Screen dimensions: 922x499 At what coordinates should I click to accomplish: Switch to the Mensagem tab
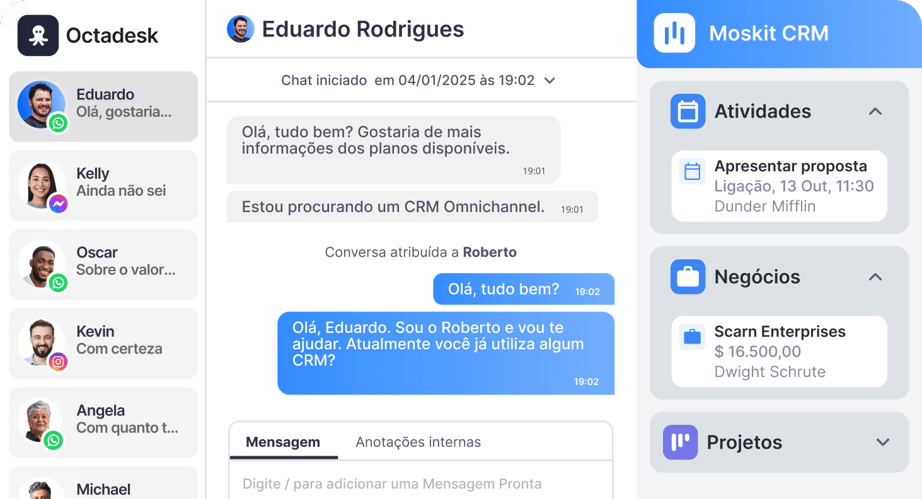point(283,442)
